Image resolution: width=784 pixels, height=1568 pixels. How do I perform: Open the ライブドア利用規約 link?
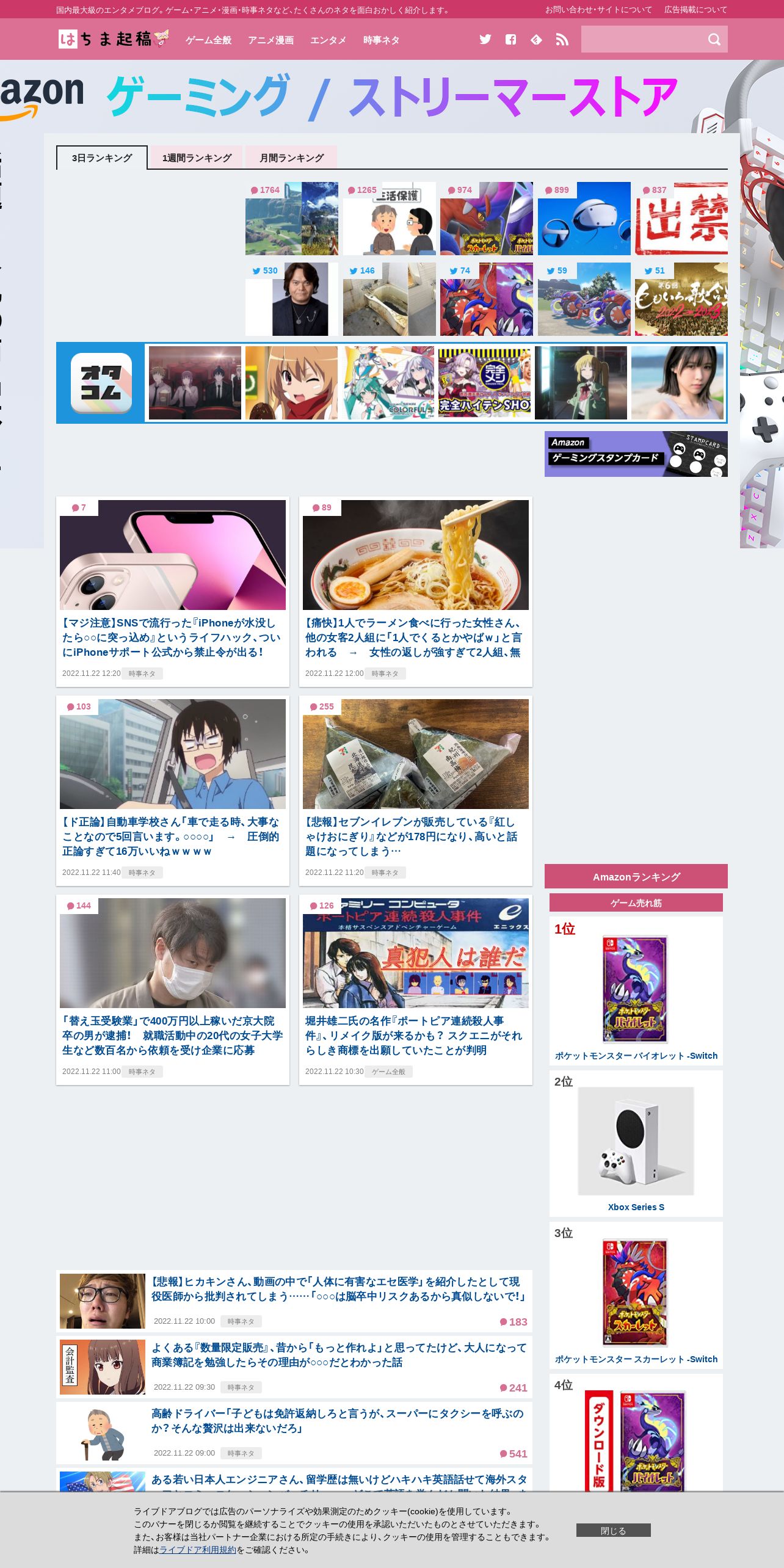tap(198, 1550)
